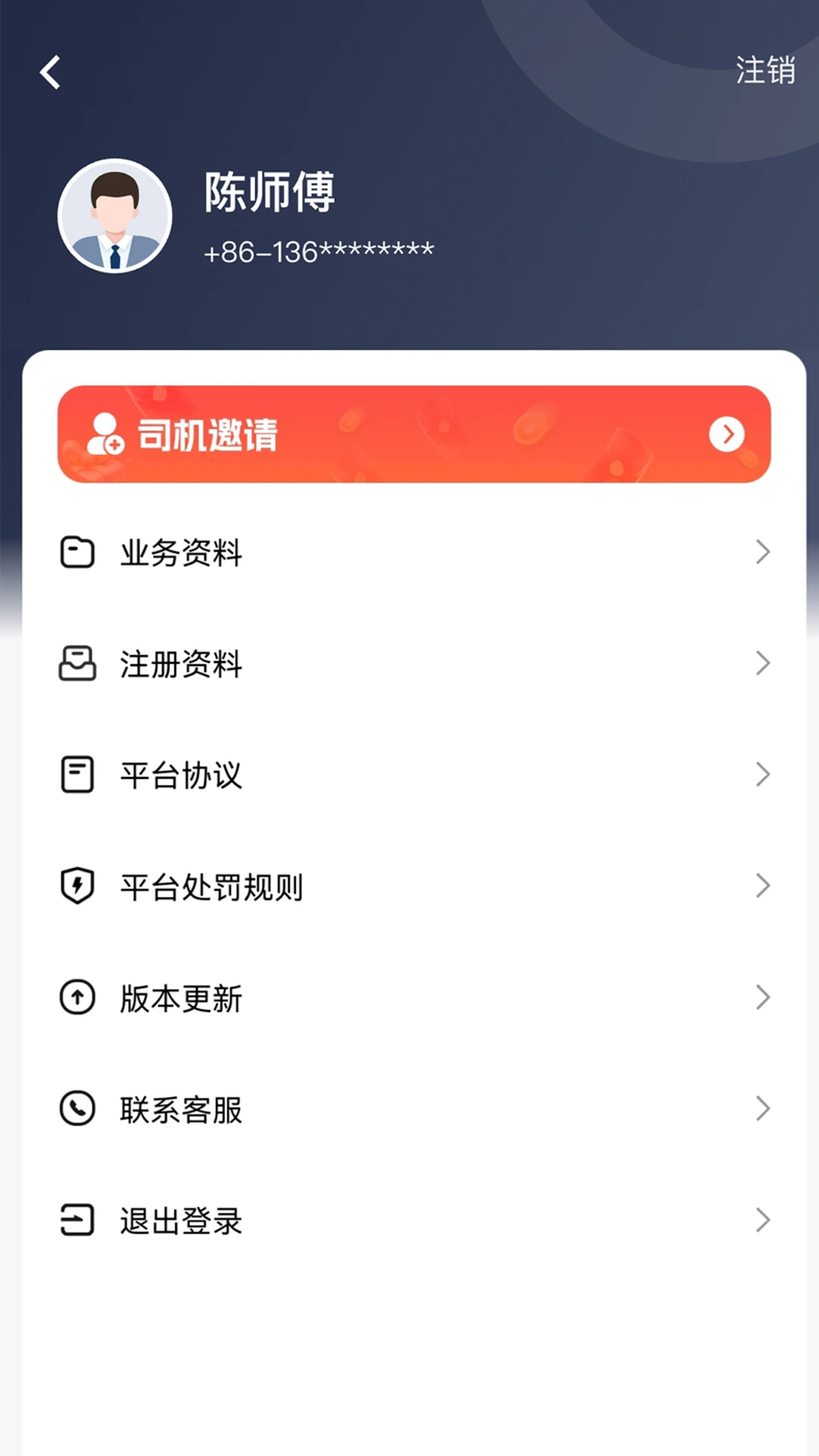
Task: Select 版本更新
Action: coord(414,998)
